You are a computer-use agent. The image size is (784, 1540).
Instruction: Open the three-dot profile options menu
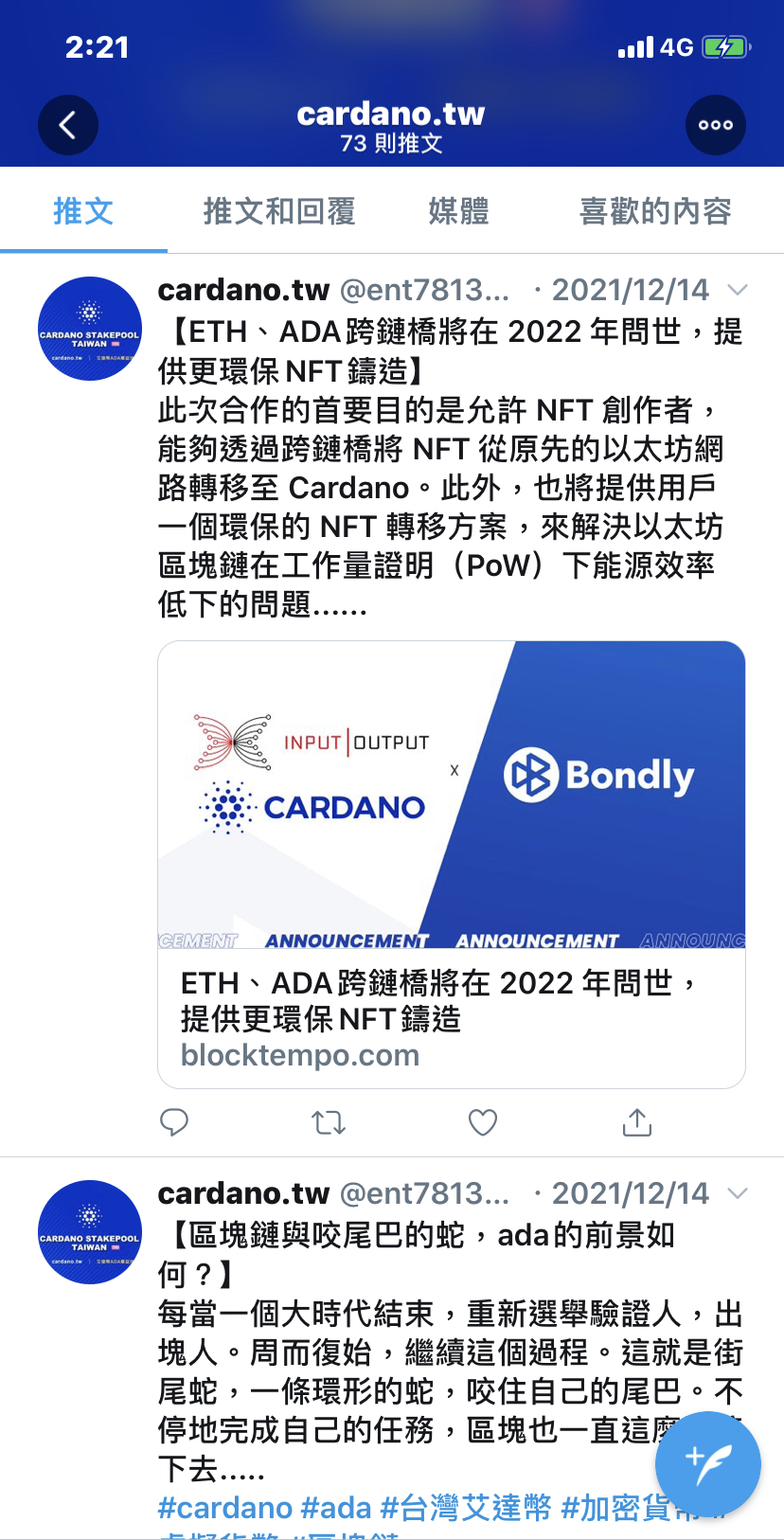(x=715, y=125)
